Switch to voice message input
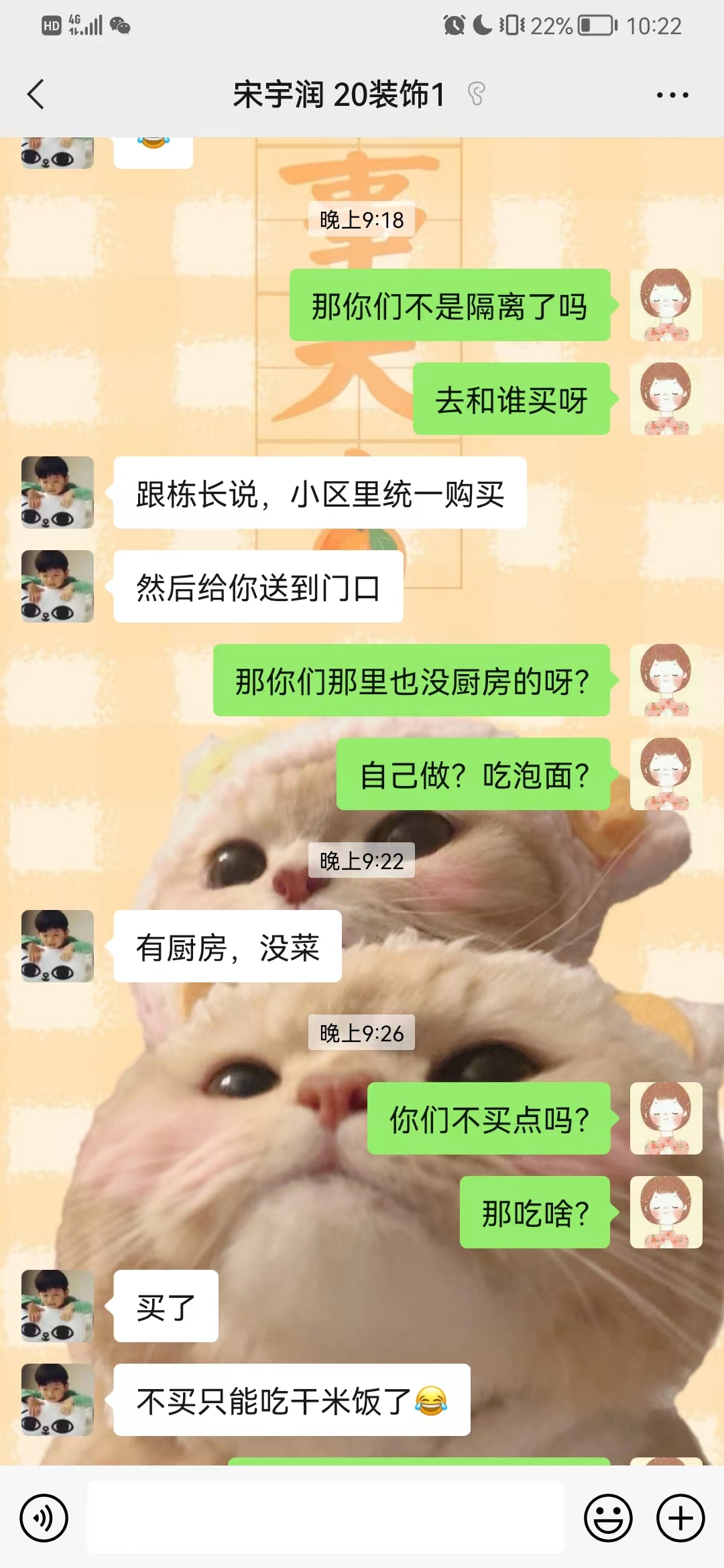This screenshot has width=724, height=1568. 44,1518
